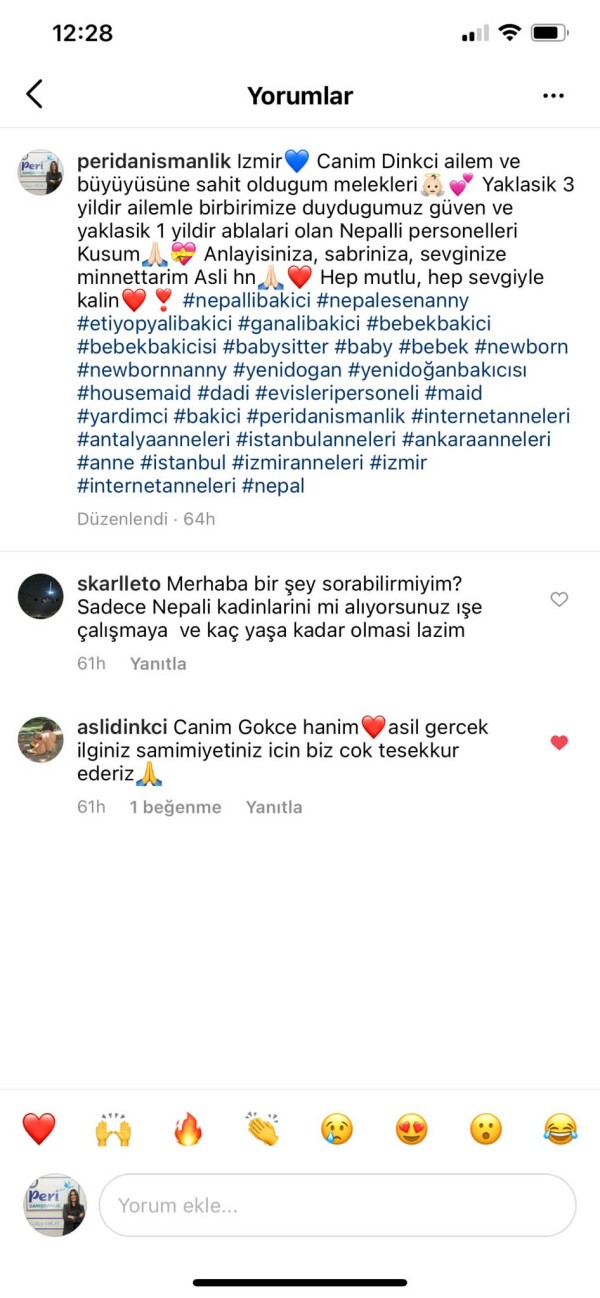
Task: Open the peridanismanlik profile from the caption
Action: 153,162
